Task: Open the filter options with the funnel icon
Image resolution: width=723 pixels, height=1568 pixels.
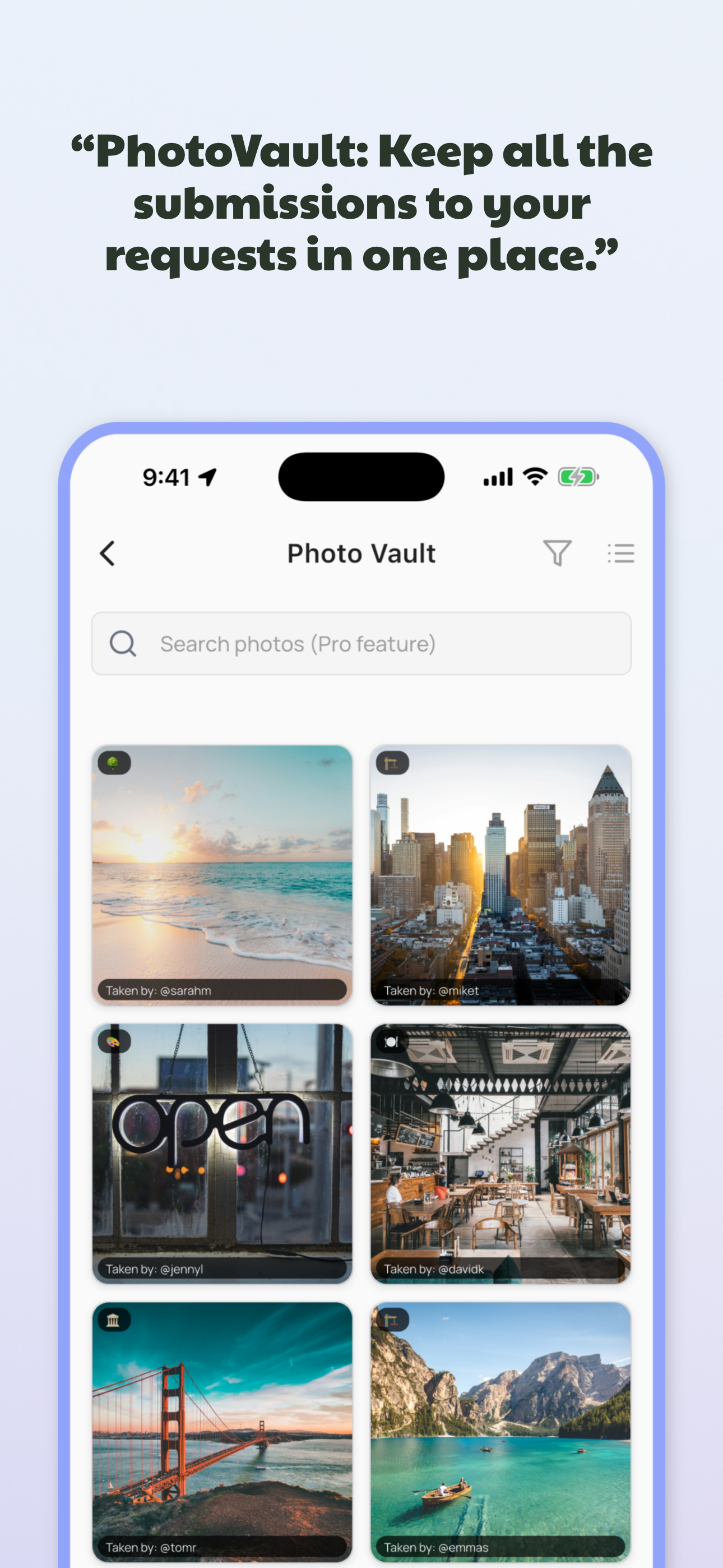Action: pos(558,553)
